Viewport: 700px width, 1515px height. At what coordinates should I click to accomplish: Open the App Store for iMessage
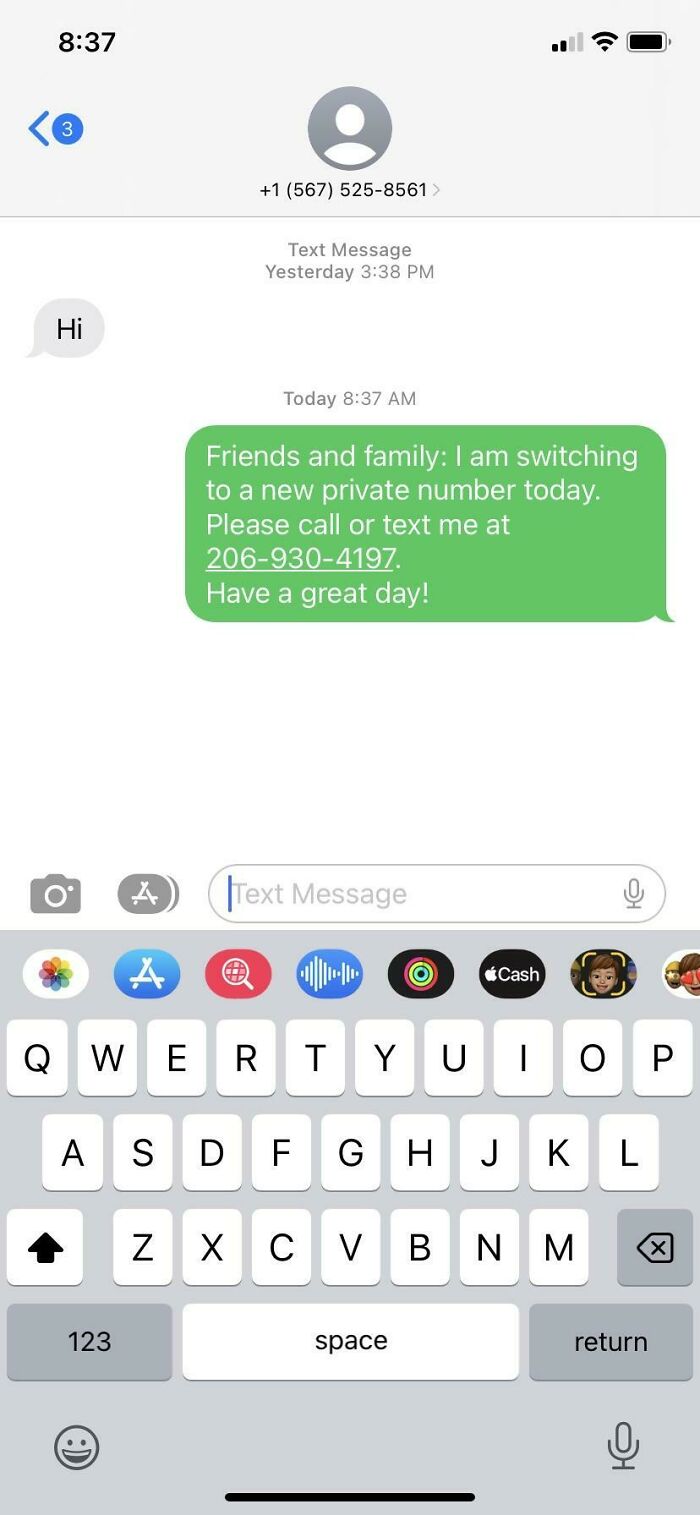(147, 974)
